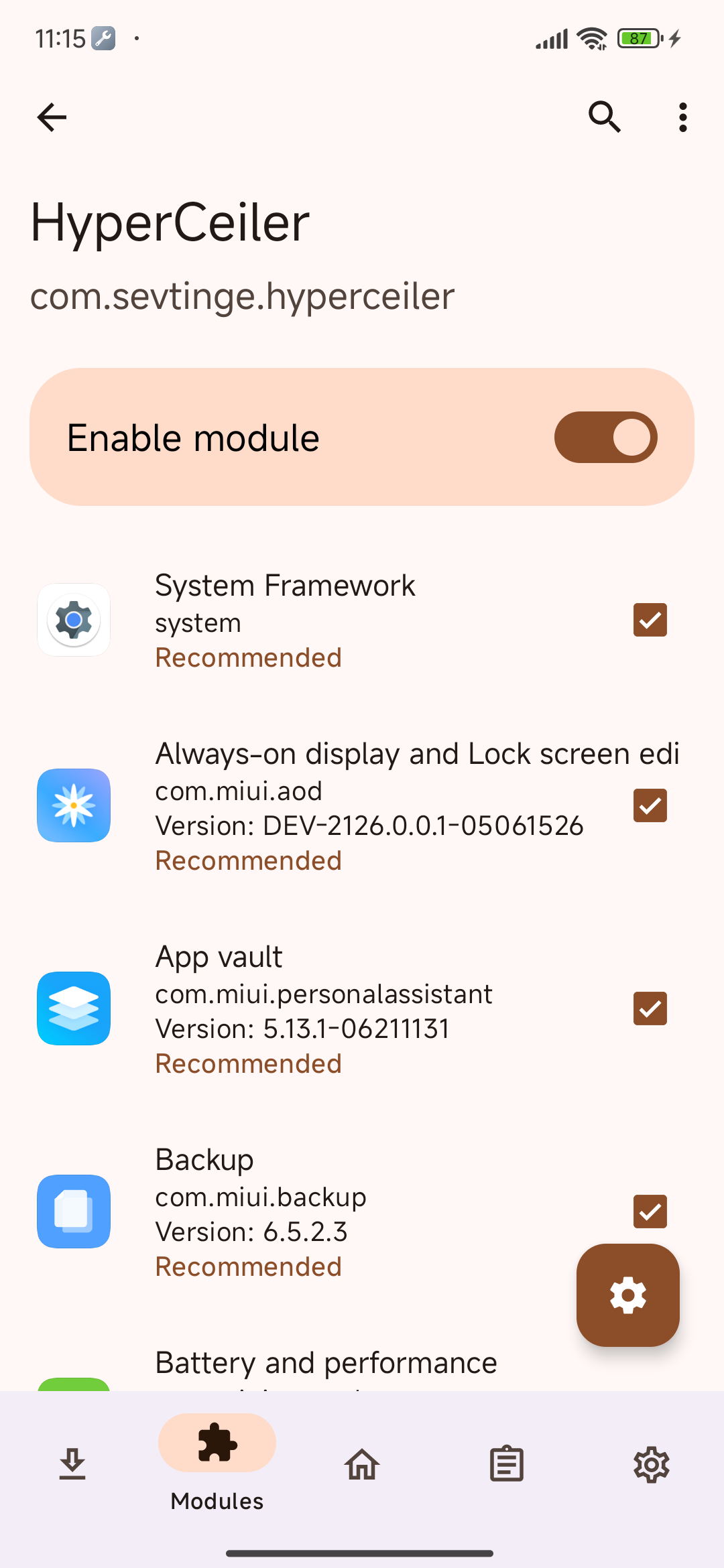
Task: Uncheck App vault checkbox
Action: pos(650,1008)
